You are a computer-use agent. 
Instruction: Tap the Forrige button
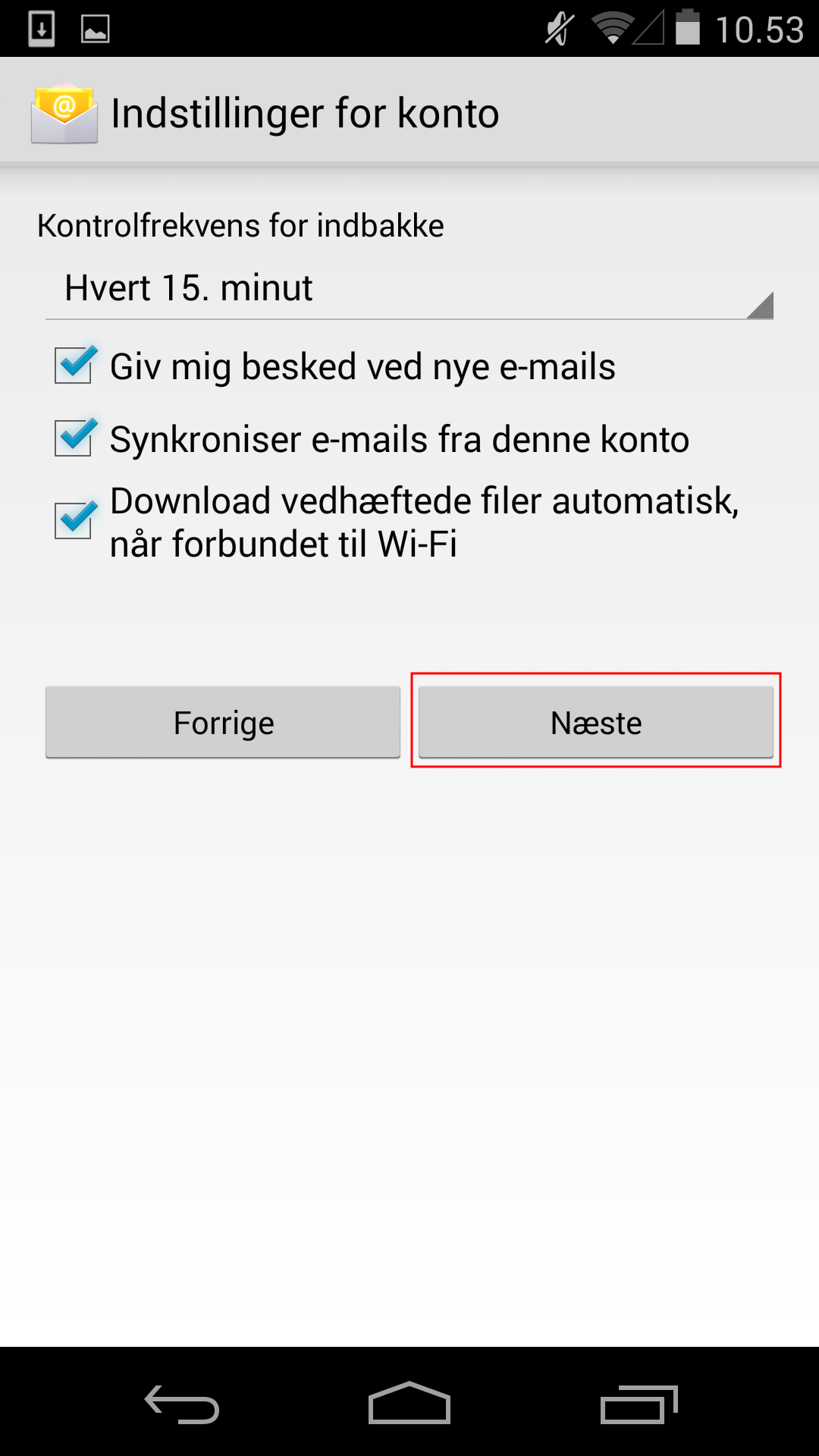223,722
